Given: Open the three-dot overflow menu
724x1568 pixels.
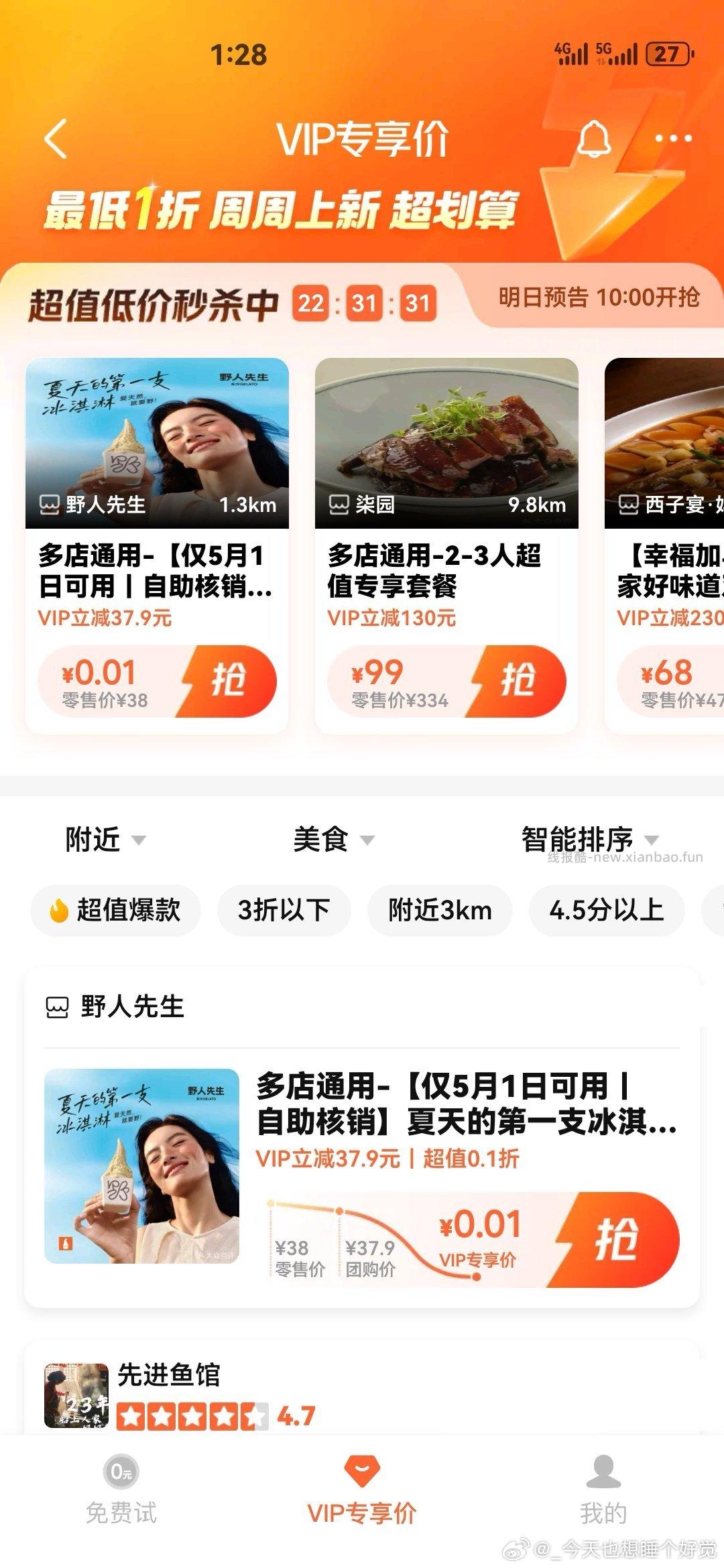Looking at the screenshot, I should 673,139.
